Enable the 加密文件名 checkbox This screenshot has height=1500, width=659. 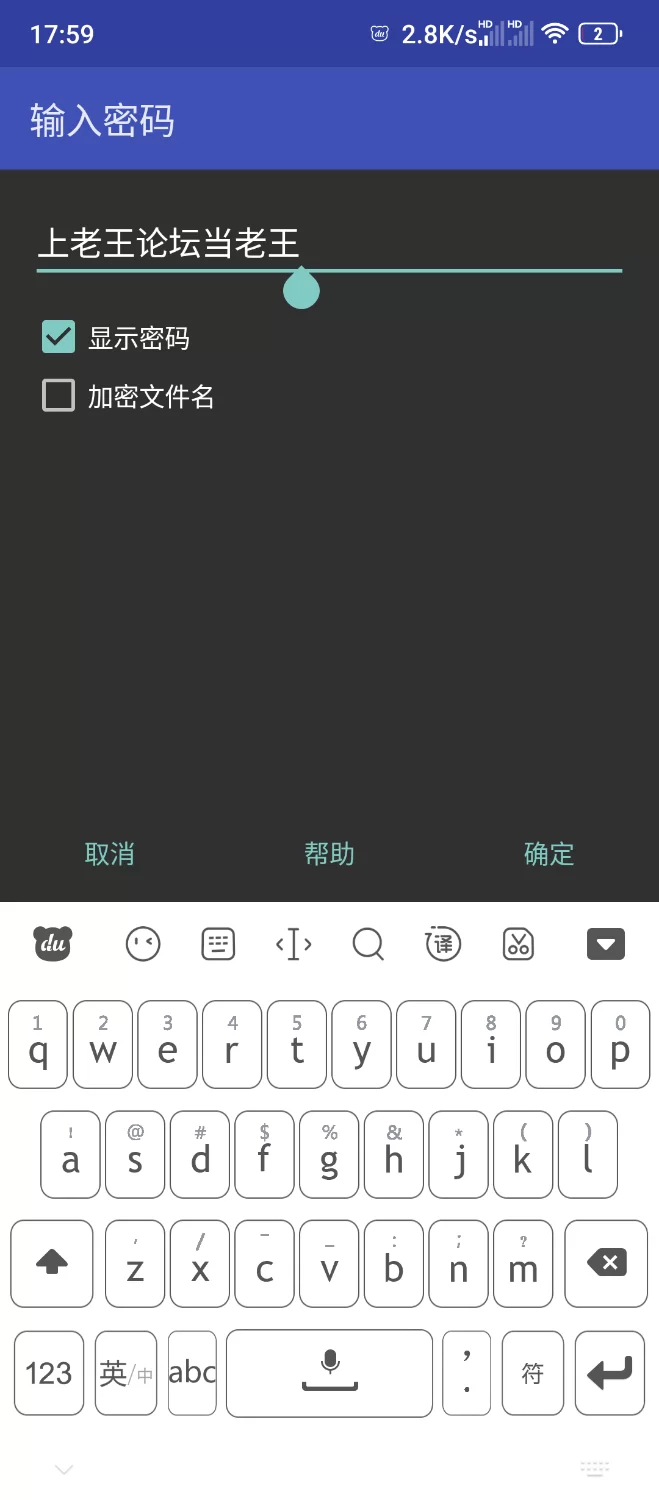(x=58, y=396)
